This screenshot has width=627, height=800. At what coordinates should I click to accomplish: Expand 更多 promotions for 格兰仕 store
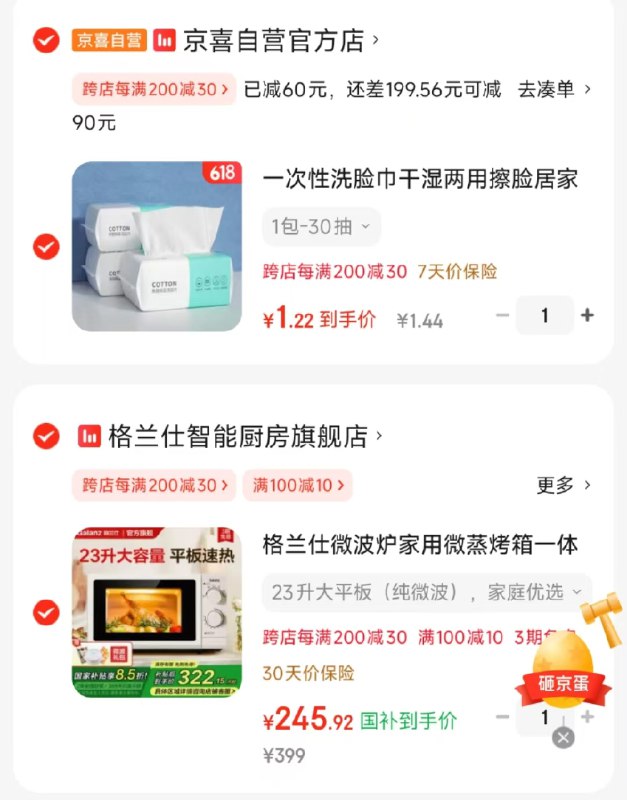pyautogui.click(x=564, y=485)
